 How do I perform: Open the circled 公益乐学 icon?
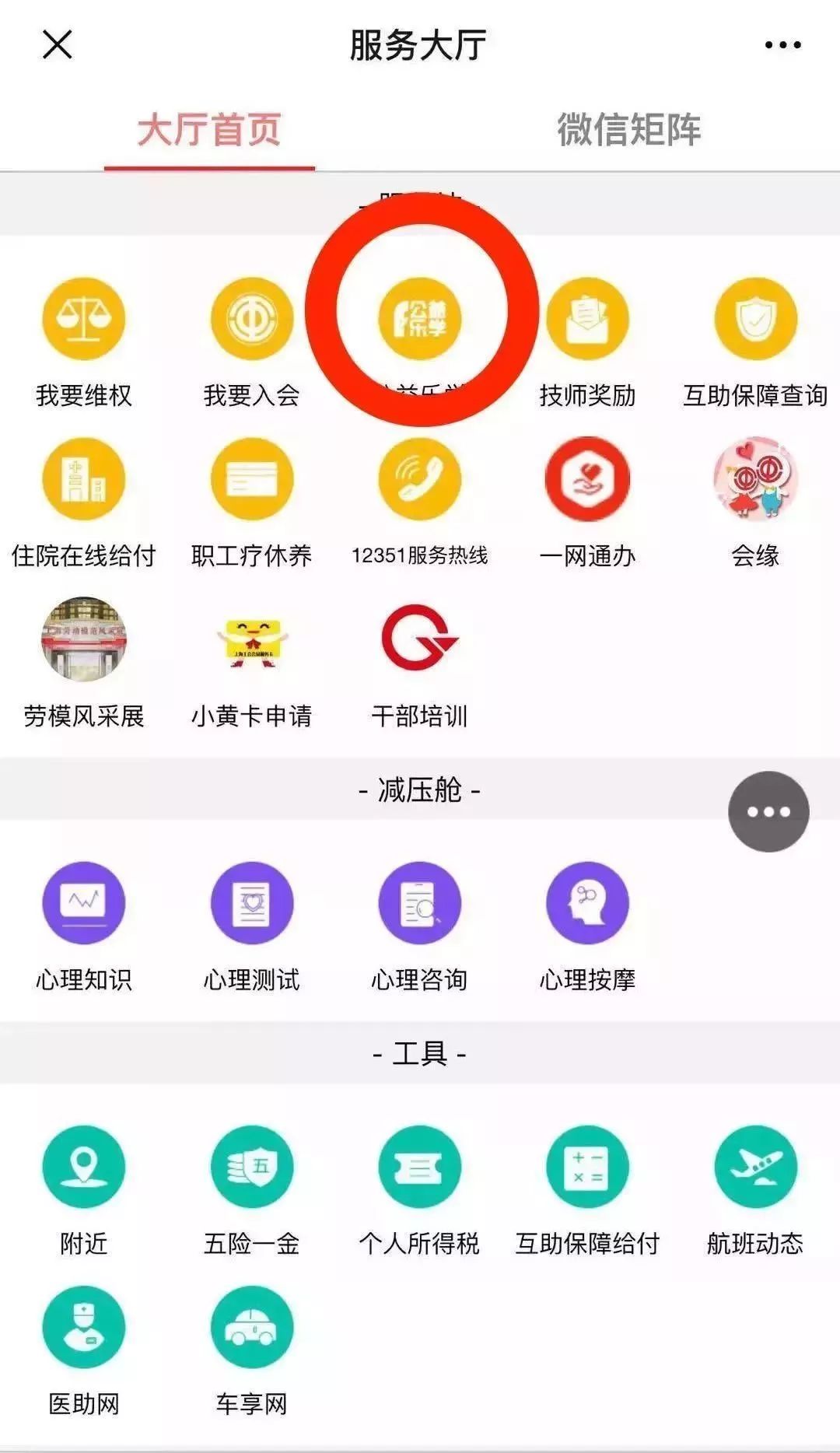point(420,317)
